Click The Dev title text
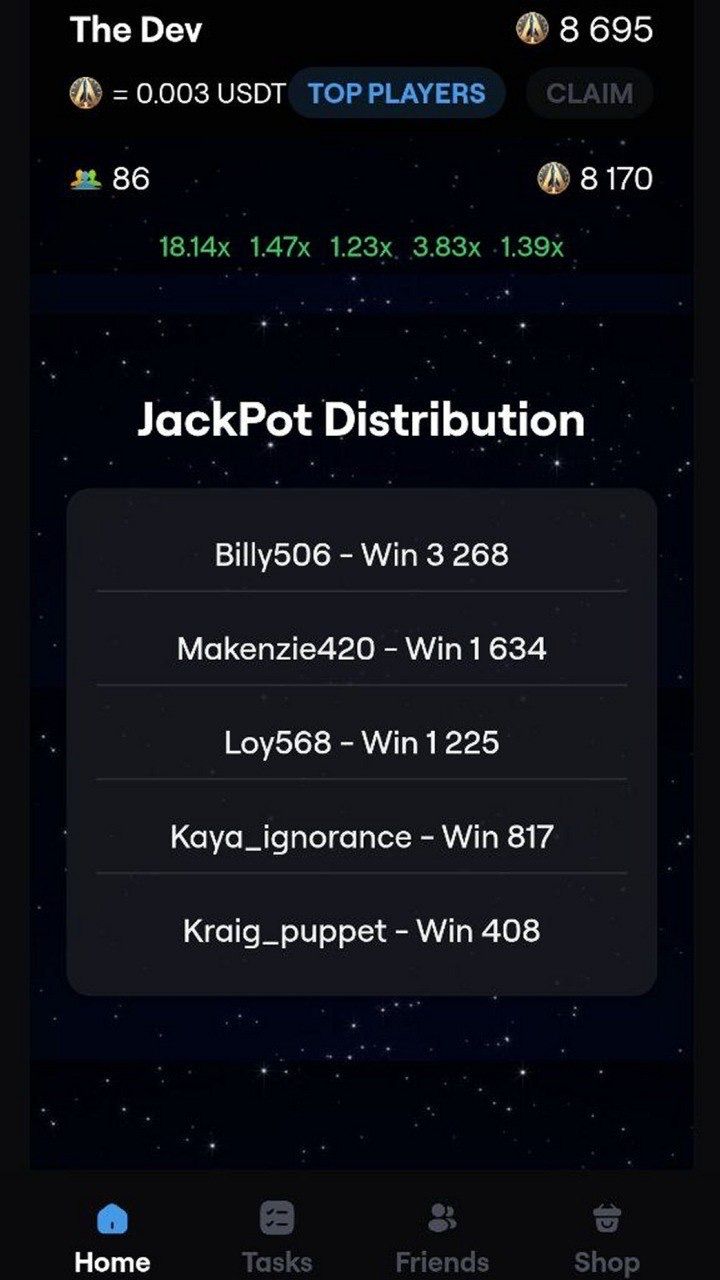Image resolution: width=720 pixels, height=1280 pixels. (x=137, y=30)
